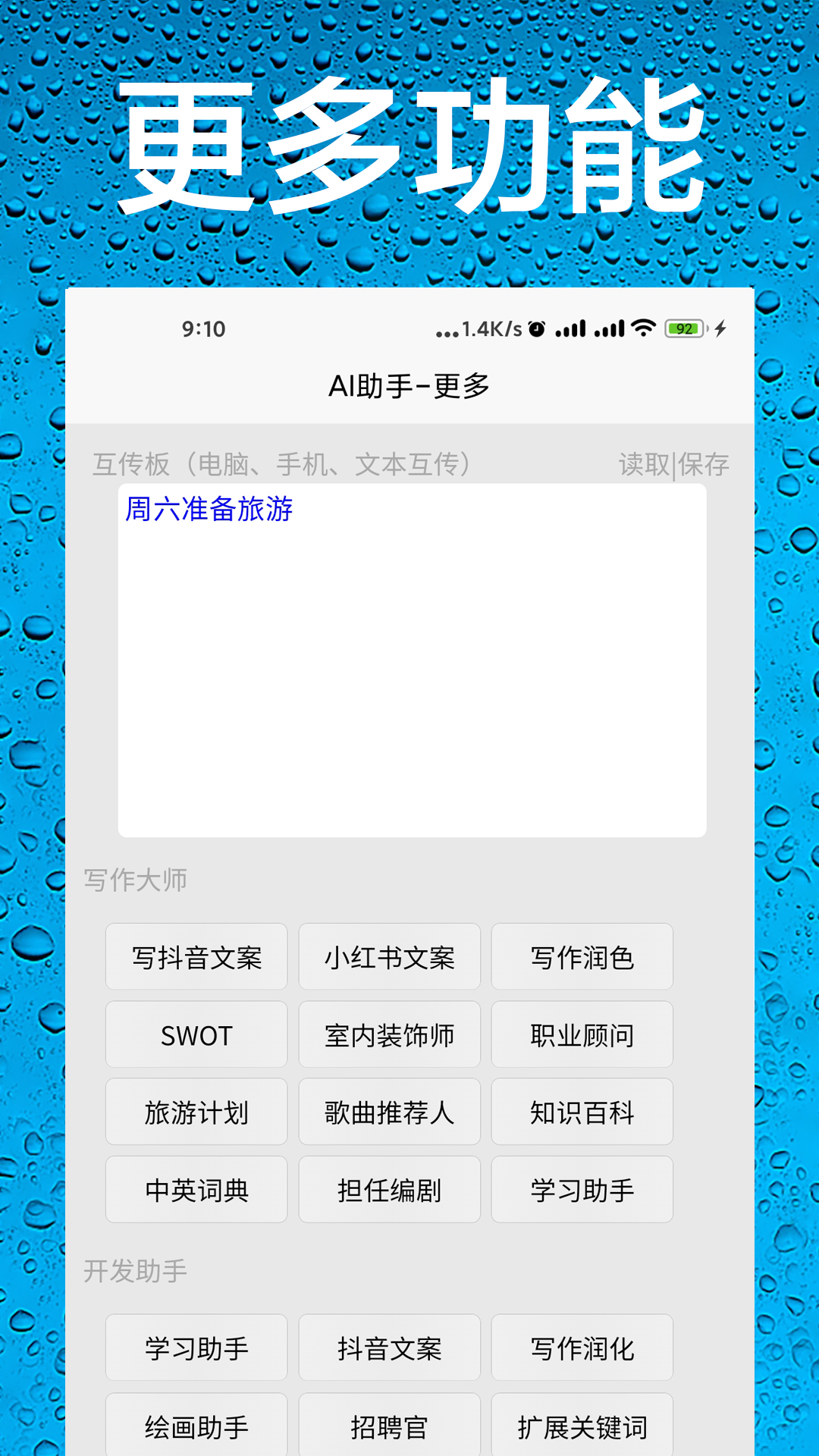Viewport: 819px width, 1456px height.
Task: Launch the SWOT analysis assistant
Action: click(x=196, y=1034)
